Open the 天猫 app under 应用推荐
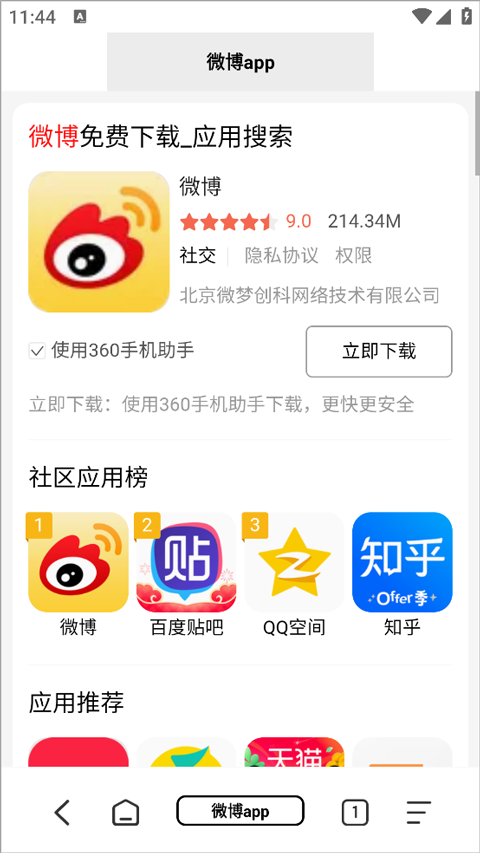Viewport: 480px width, 853px height. 294,752
